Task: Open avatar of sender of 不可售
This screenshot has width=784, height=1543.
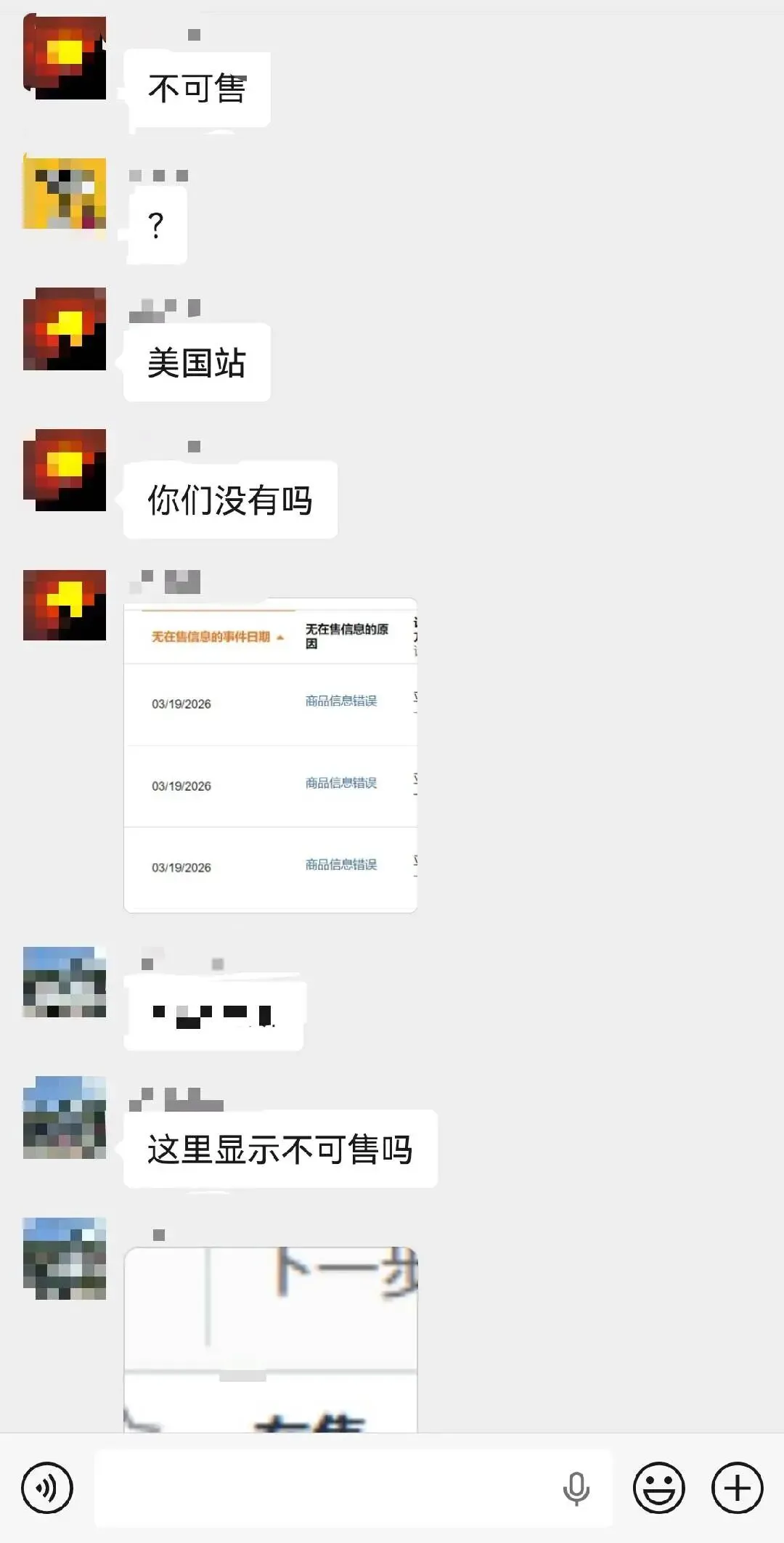Action: click(x=65, y=58)
